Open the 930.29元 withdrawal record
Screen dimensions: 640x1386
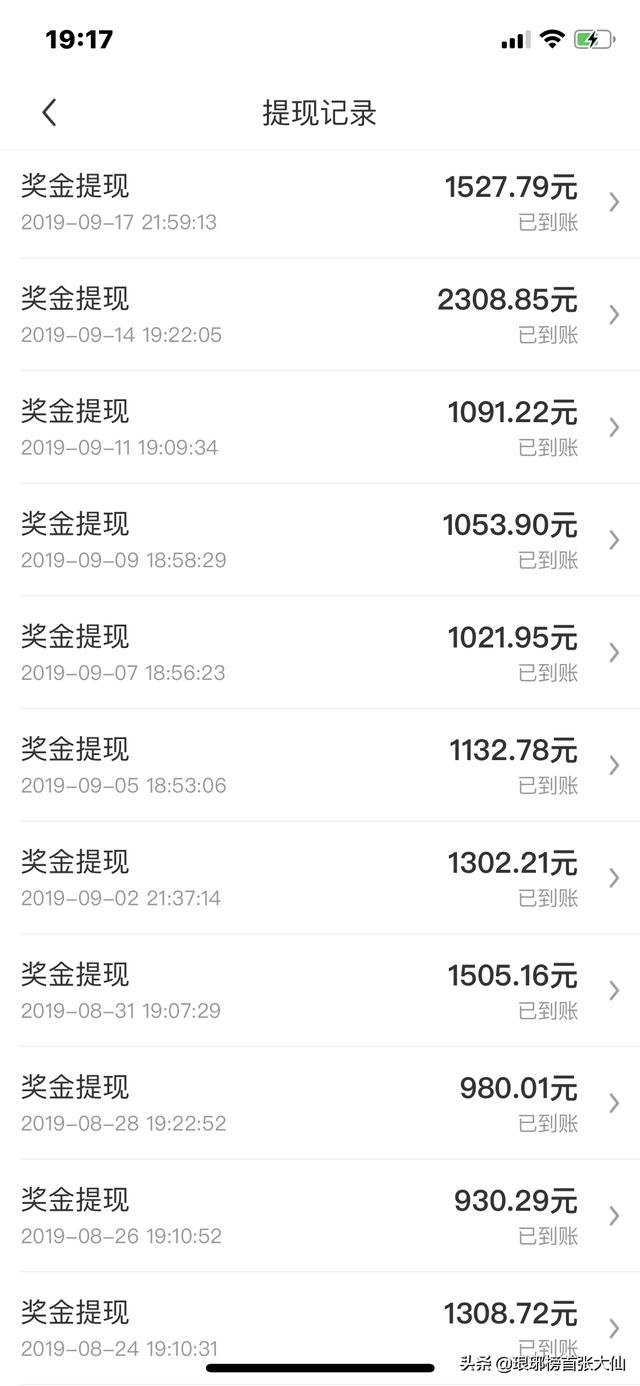coord(320,1216)
